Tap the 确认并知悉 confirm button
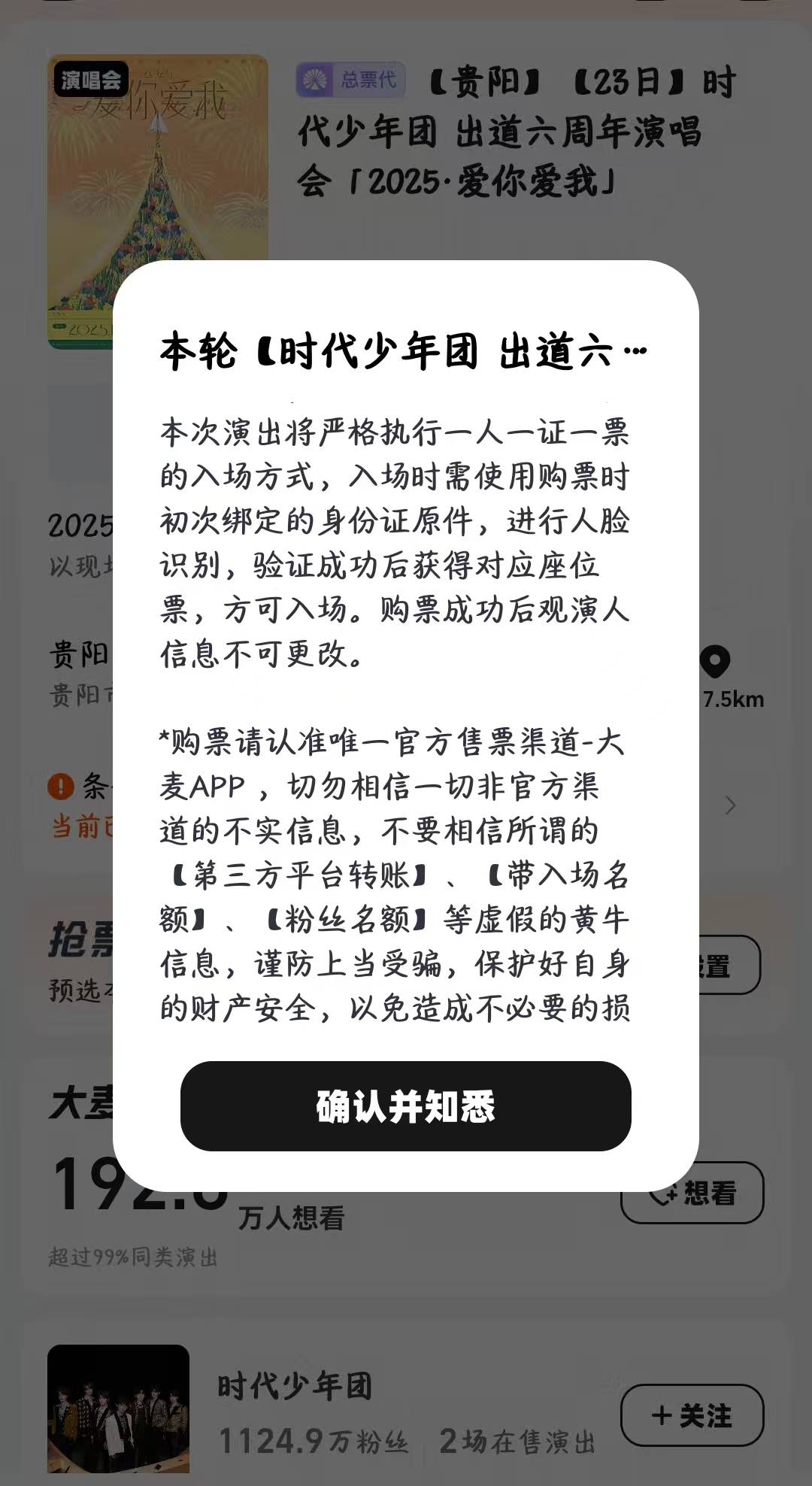 (x=405, y=1105)
